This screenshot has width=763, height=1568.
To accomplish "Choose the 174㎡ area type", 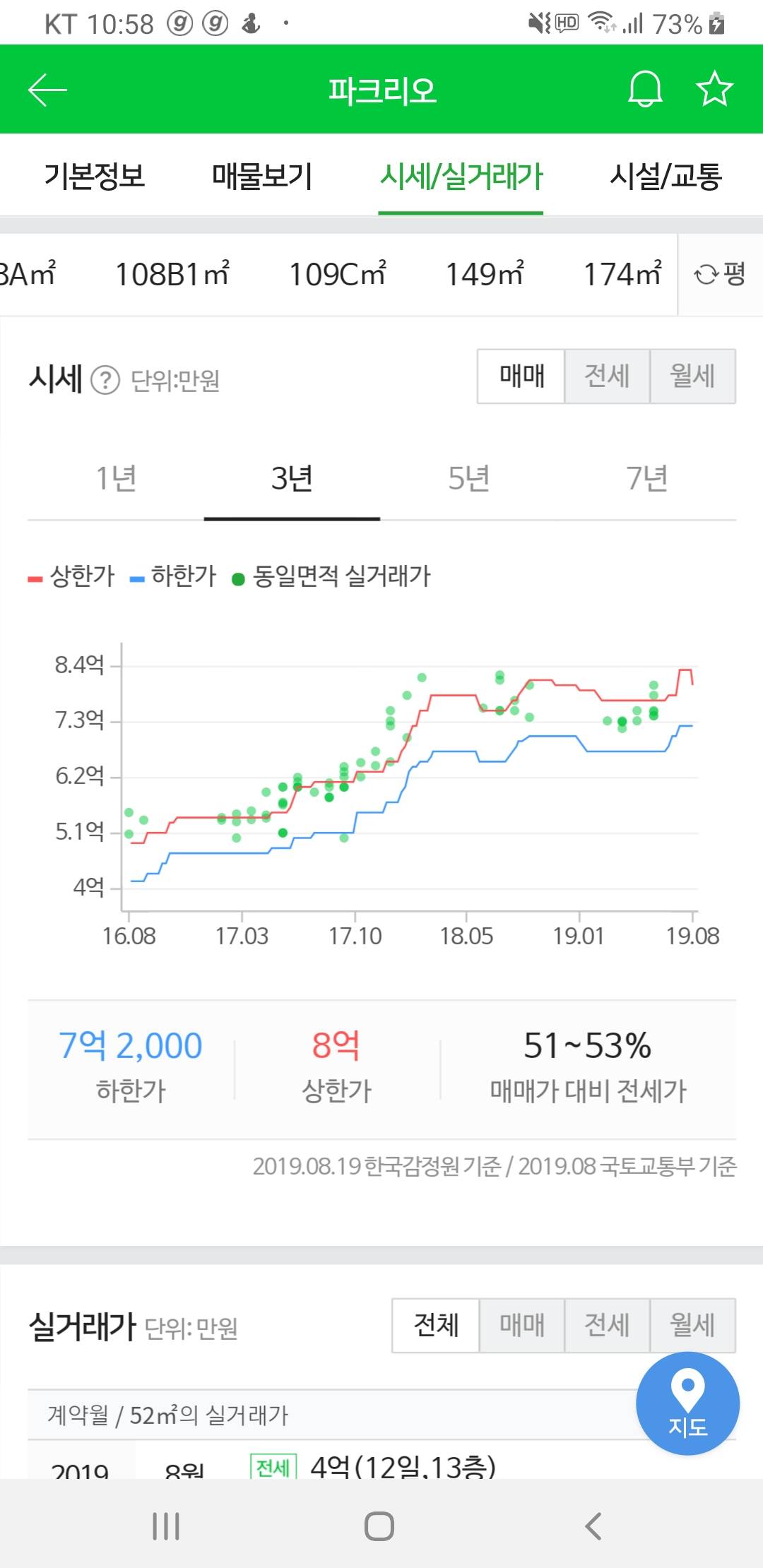I will tap(622, 274).
